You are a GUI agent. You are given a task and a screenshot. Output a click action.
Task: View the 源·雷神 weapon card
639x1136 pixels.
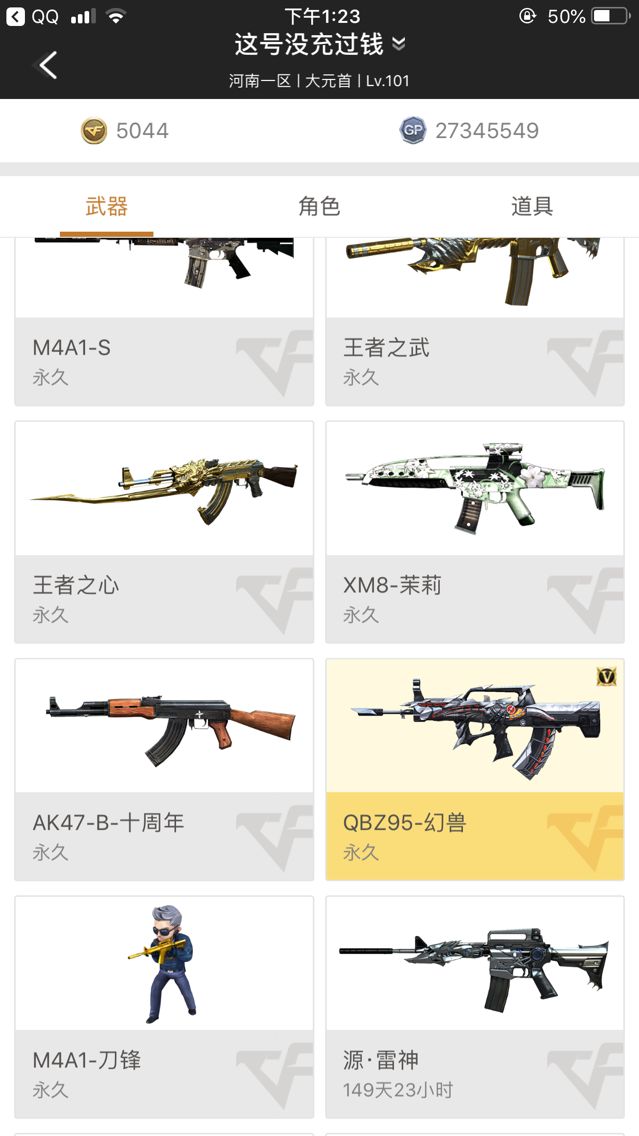coord(475,1005)
